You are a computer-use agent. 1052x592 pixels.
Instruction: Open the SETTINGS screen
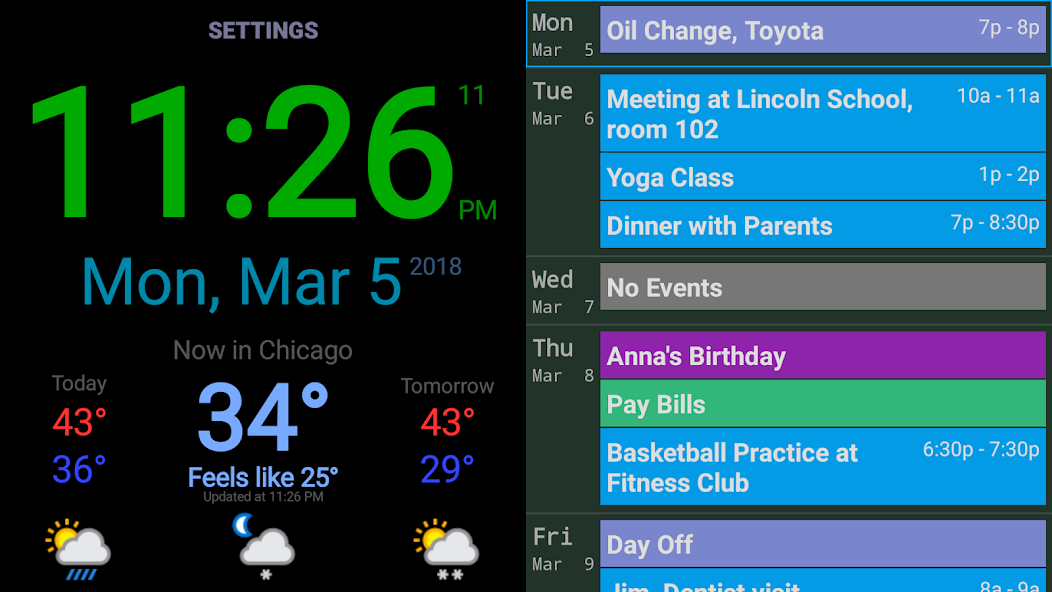263,31
